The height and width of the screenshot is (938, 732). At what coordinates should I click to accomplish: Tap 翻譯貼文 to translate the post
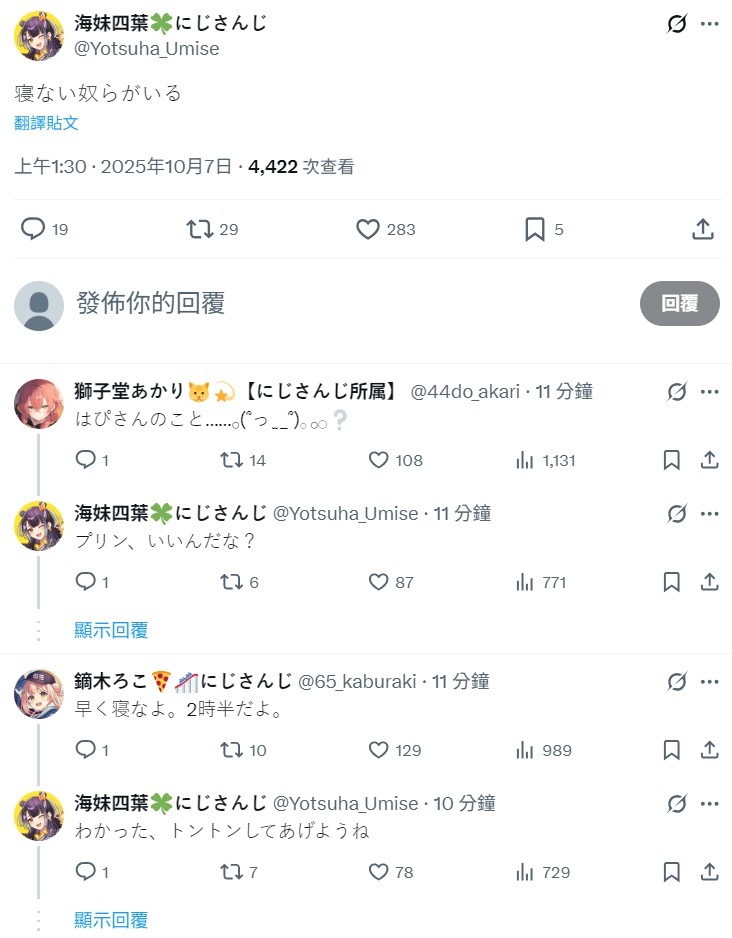[x=46, y=123]
